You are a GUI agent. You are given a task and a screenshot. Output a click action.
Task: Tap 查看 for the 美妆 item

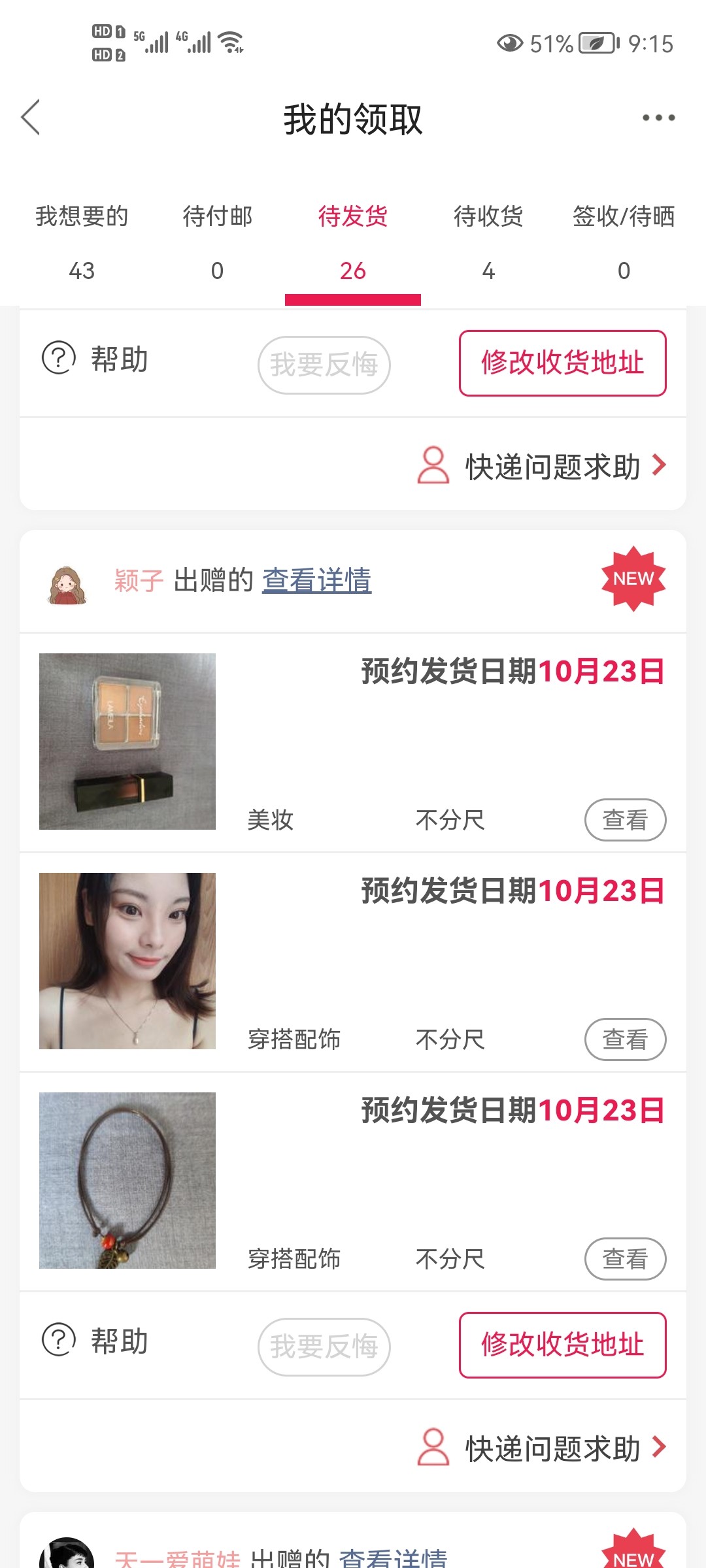coord(625,819)
